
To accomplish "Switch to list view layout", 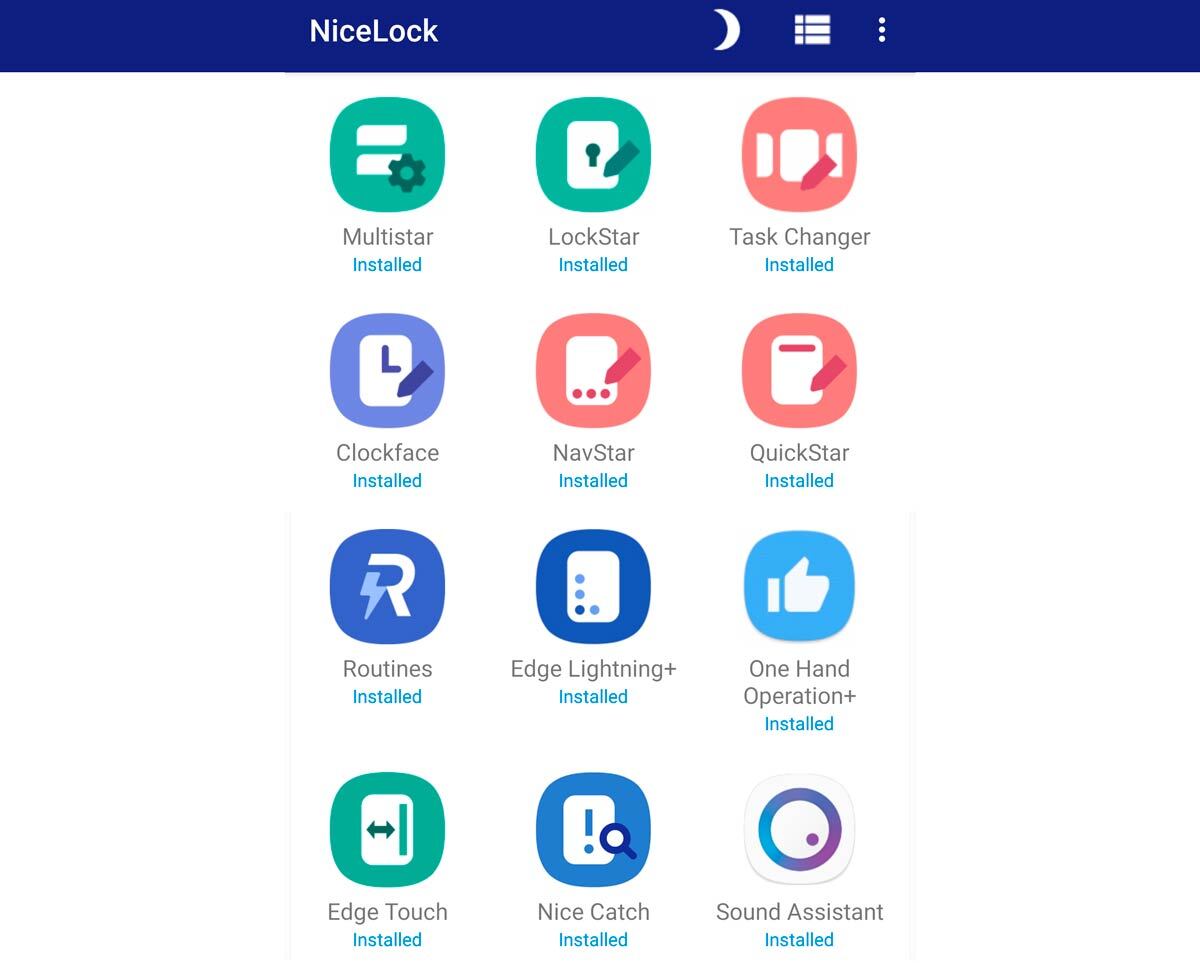I will [x=812, y=31].
